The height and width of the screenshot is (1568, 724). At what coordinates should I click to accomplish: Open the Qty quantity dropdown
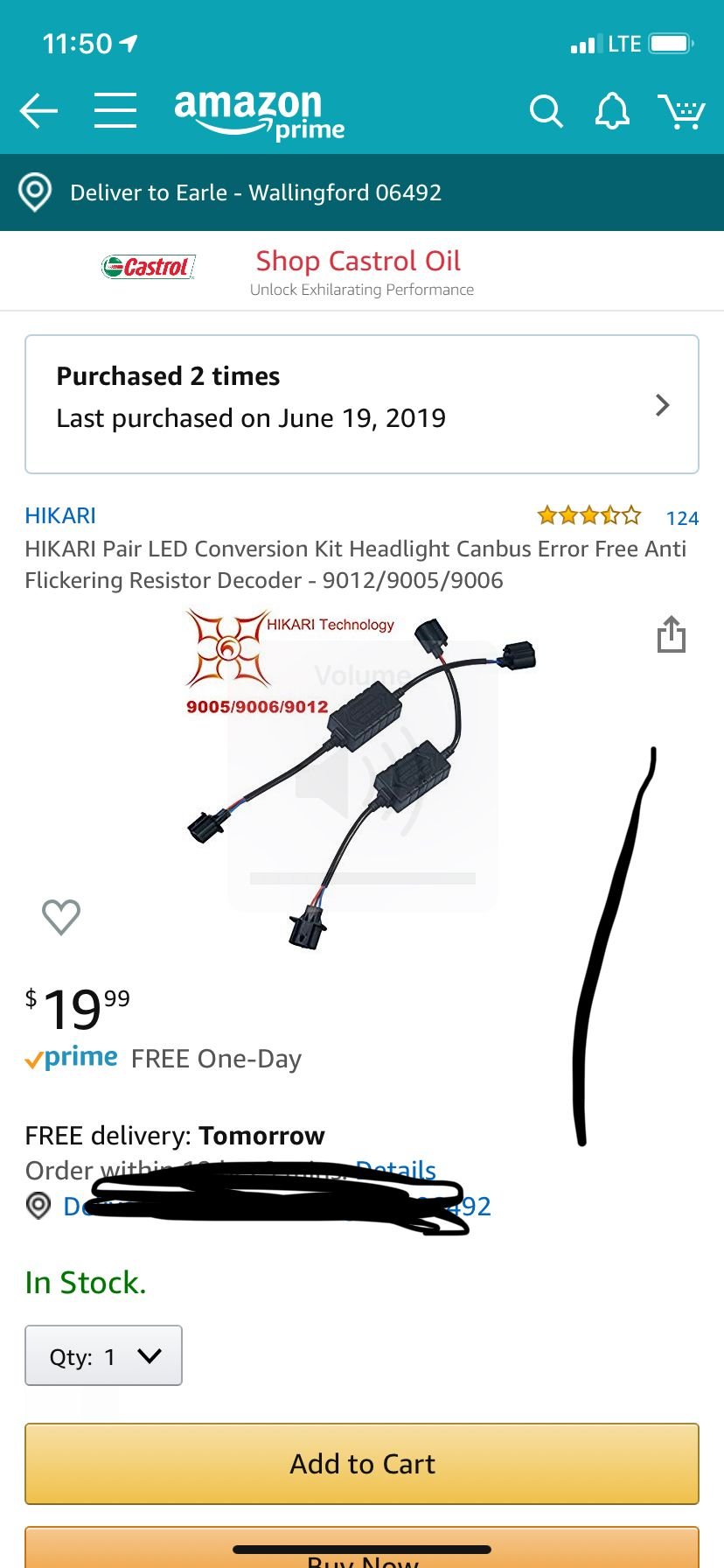click(103, 1355)
